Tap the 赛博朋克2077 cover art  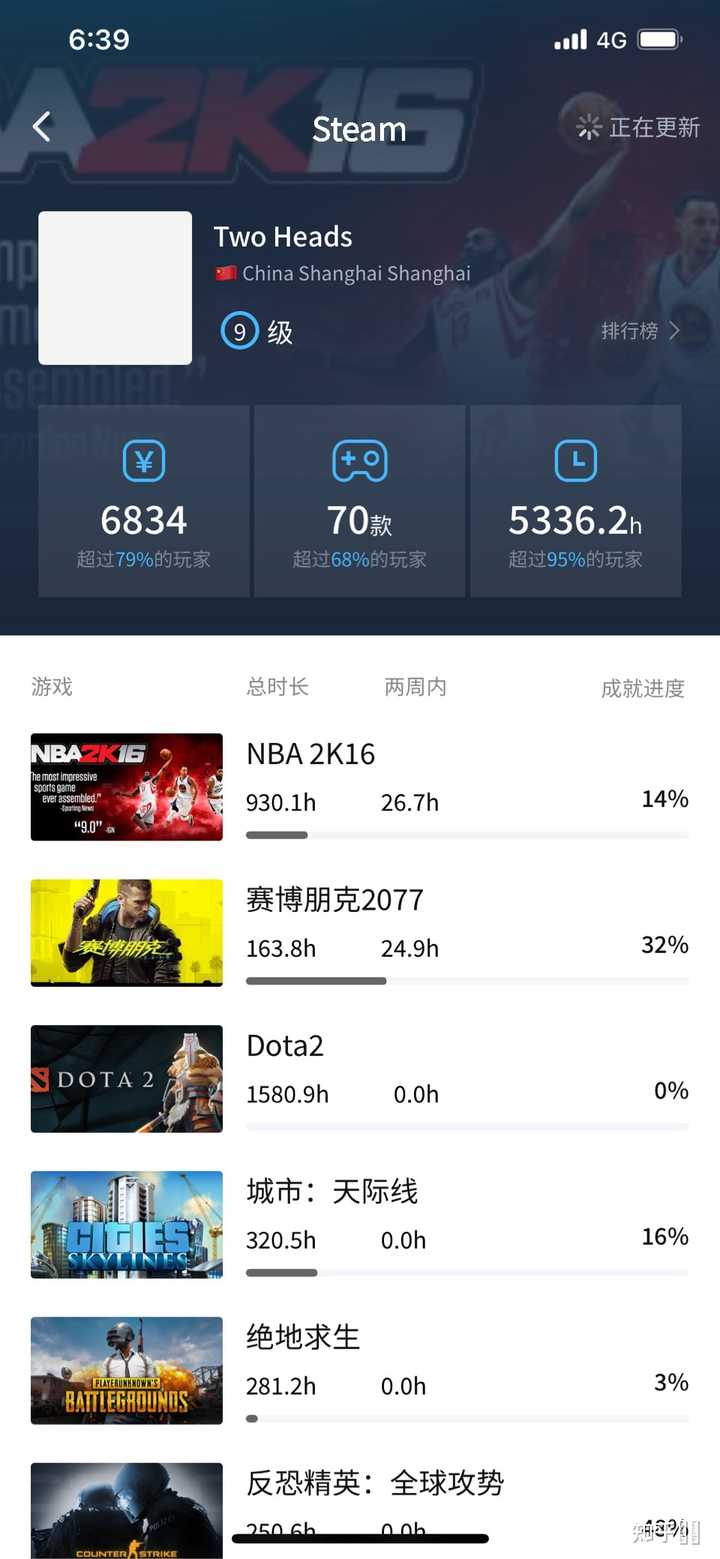click(126, 933)
